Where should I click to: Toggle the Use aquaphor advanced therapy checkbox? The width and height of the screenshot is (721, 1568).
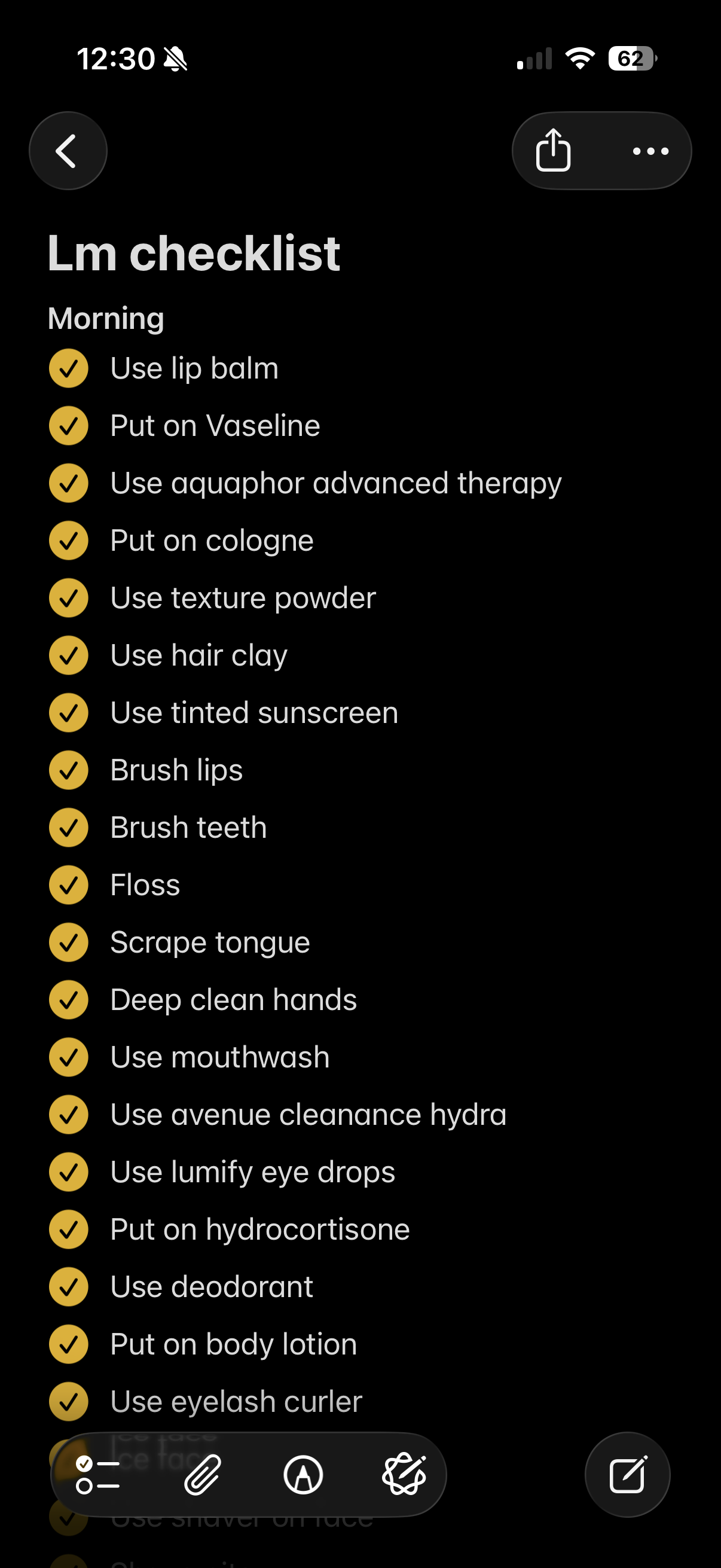[x=69, y=483]
